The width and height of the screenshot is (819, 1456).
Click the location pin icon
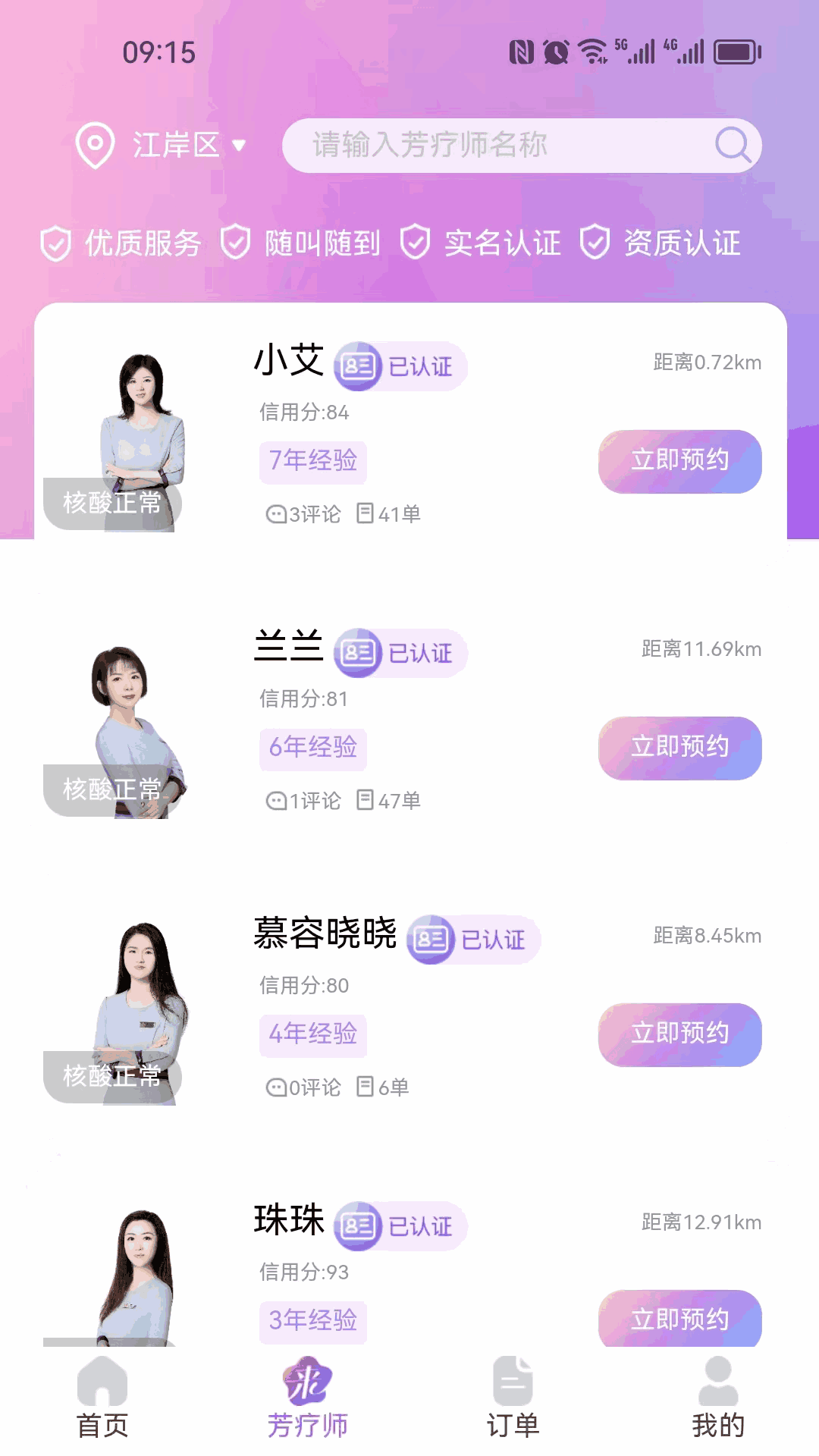pyautogui.click(x=94, y=145)
